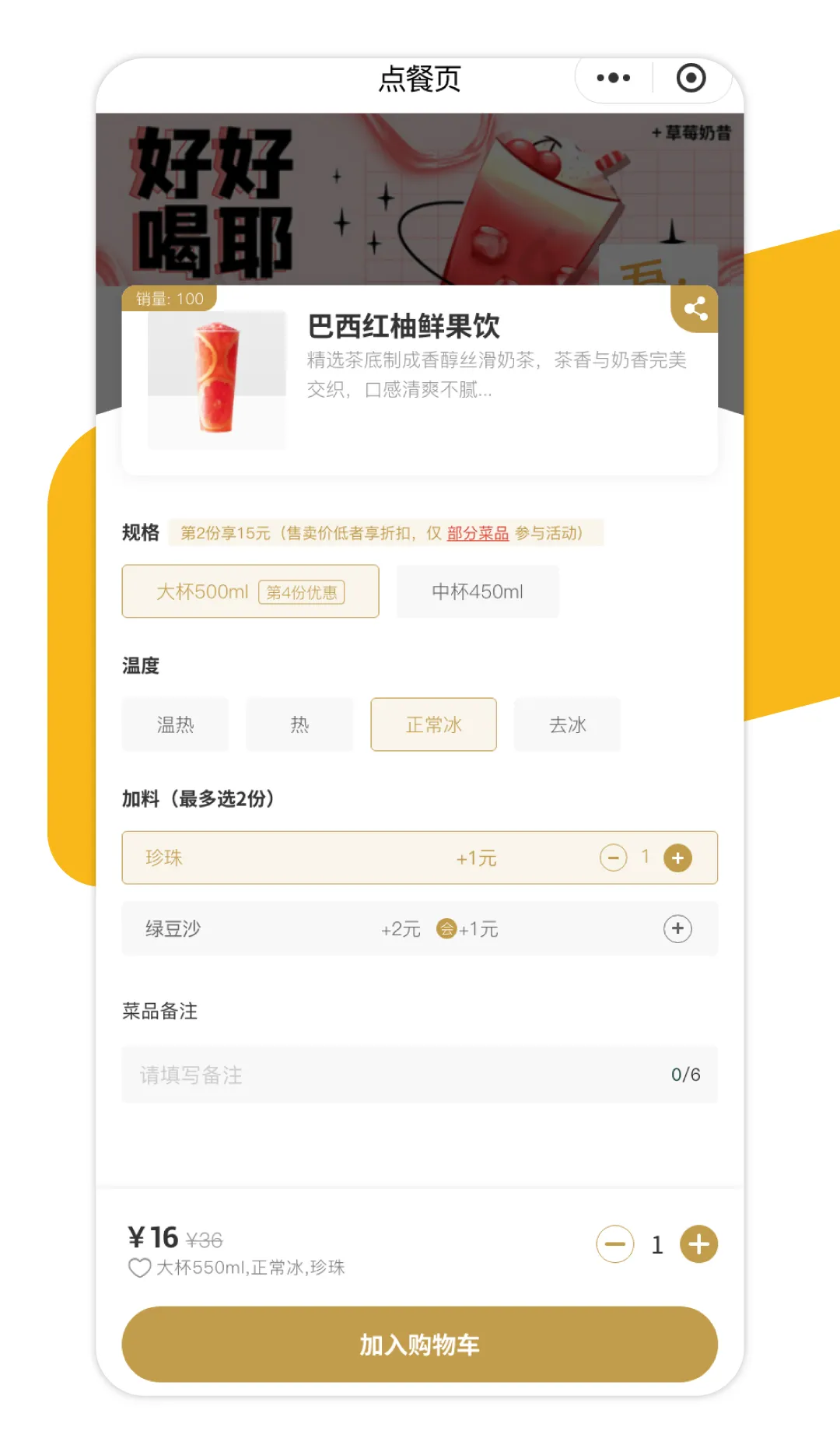Tap 加入购物车 to add to cart

[419, 1345]
